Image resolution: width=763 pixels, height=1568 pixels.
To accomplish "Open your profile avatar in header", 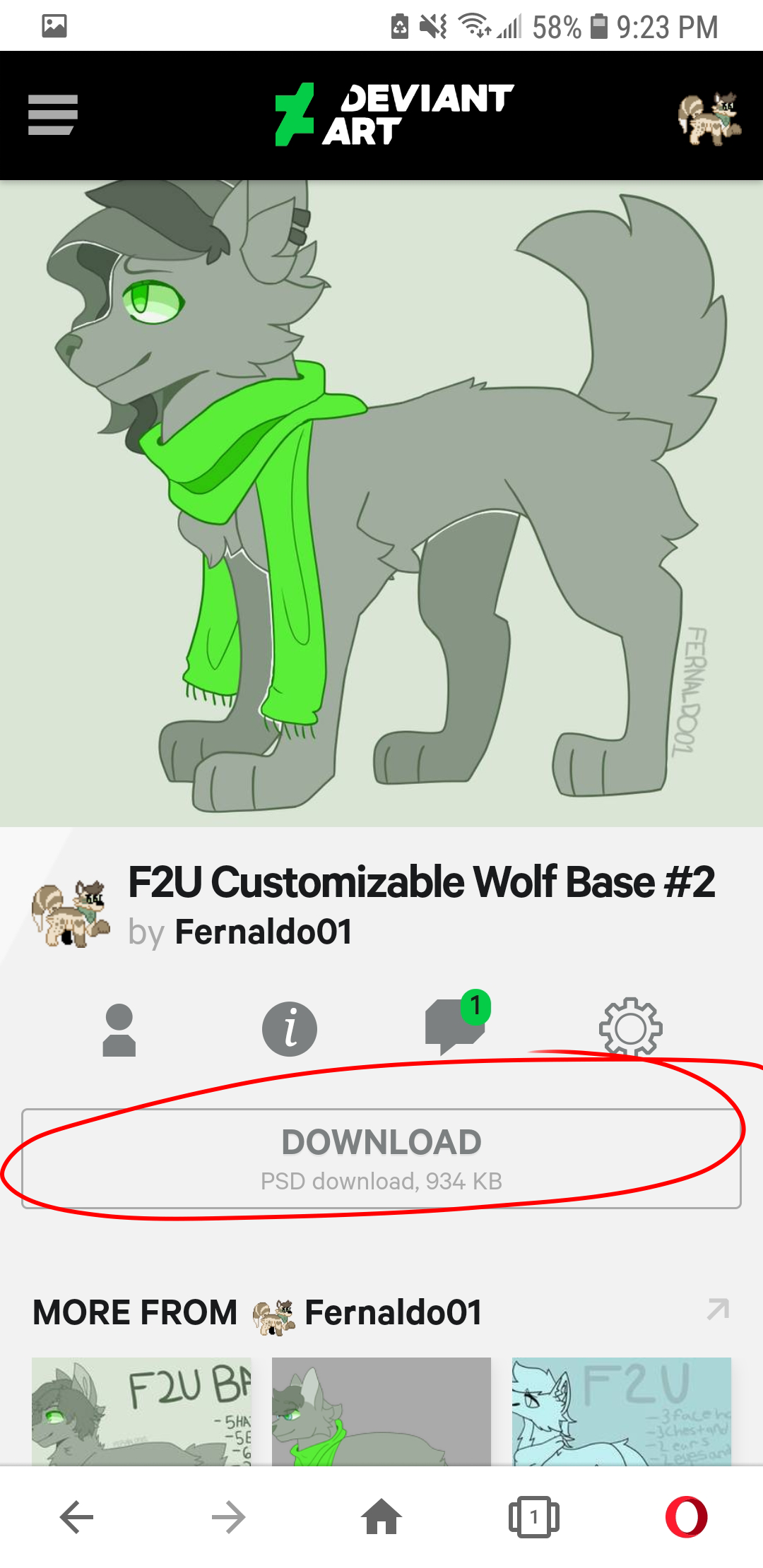I will click(x=709, y=117).
